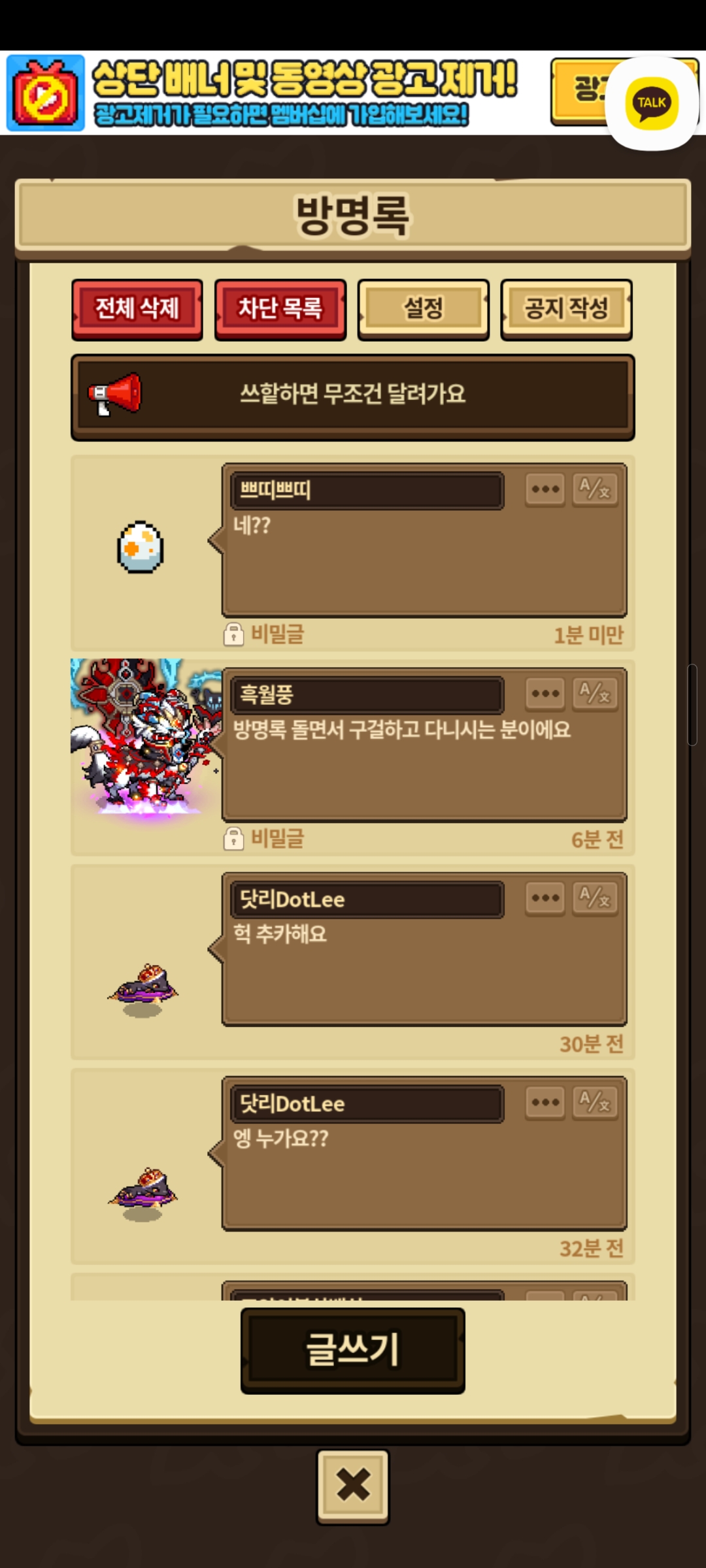Open 설정 for the guestbook
Screen dimensions: 706x1568
click(x=424, y=309)
